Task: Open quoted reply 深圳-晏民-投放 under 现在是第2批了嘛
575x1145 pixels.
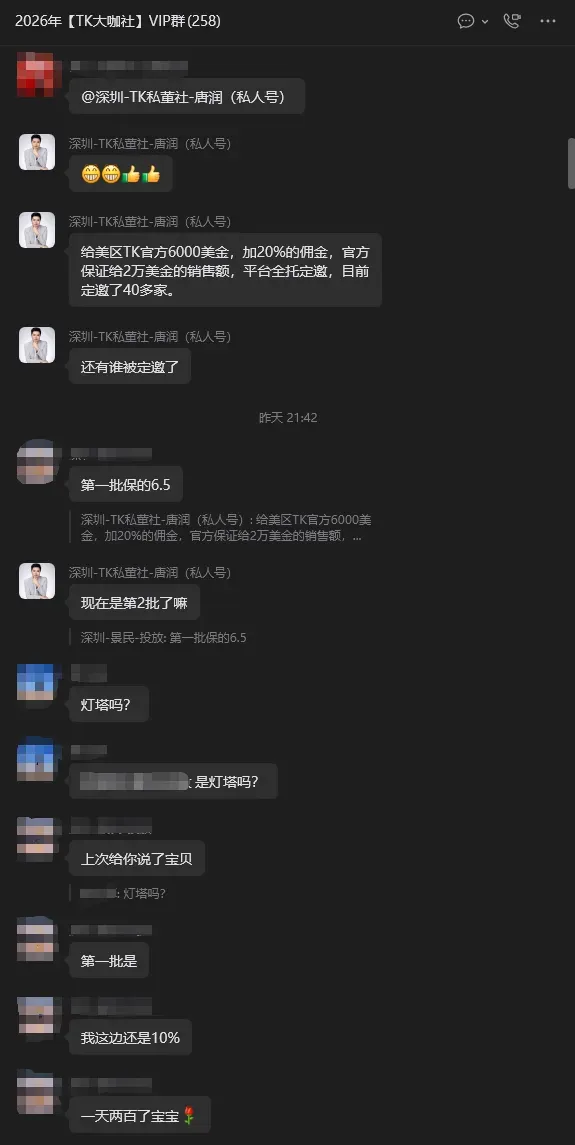Action: (163, 637)
